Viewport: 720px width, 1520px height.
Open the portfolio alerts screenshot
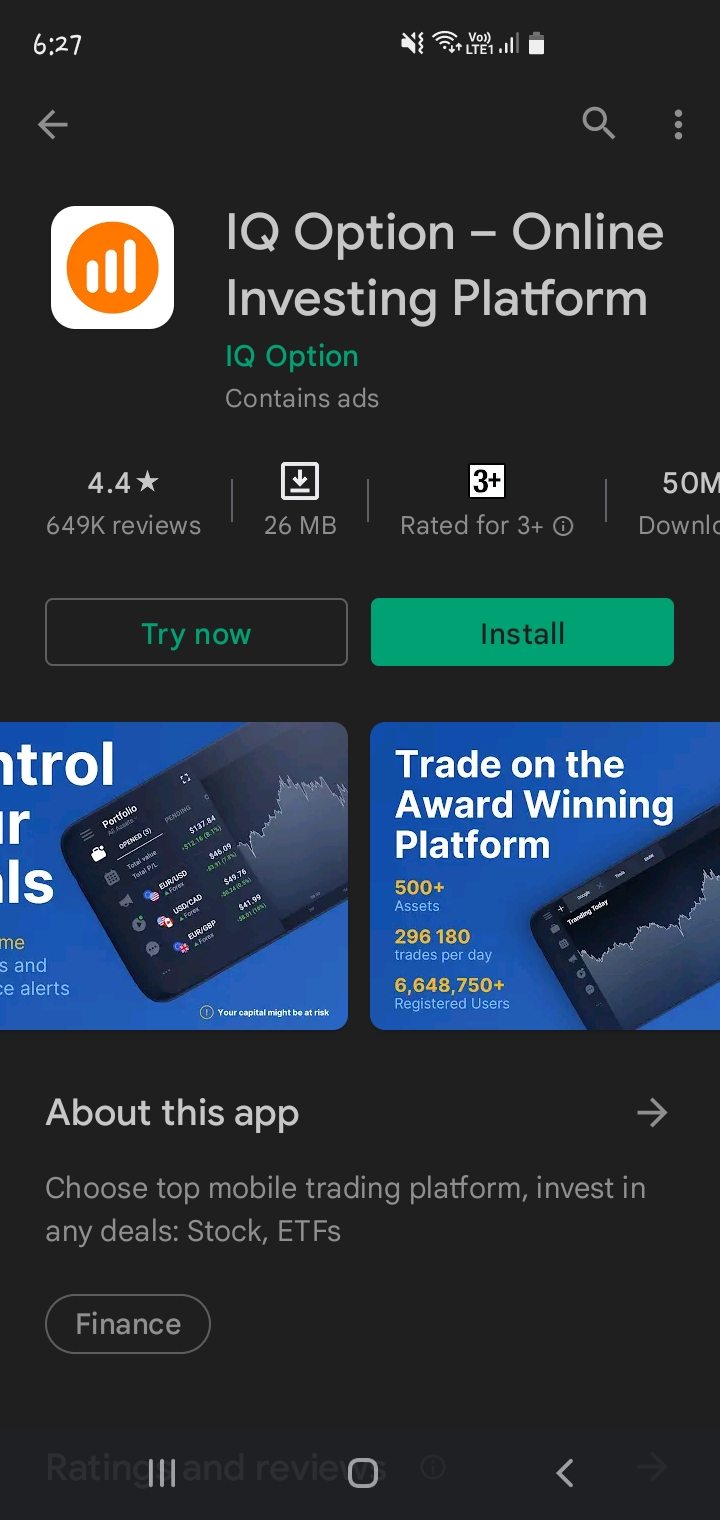click(x=174, y=876)
